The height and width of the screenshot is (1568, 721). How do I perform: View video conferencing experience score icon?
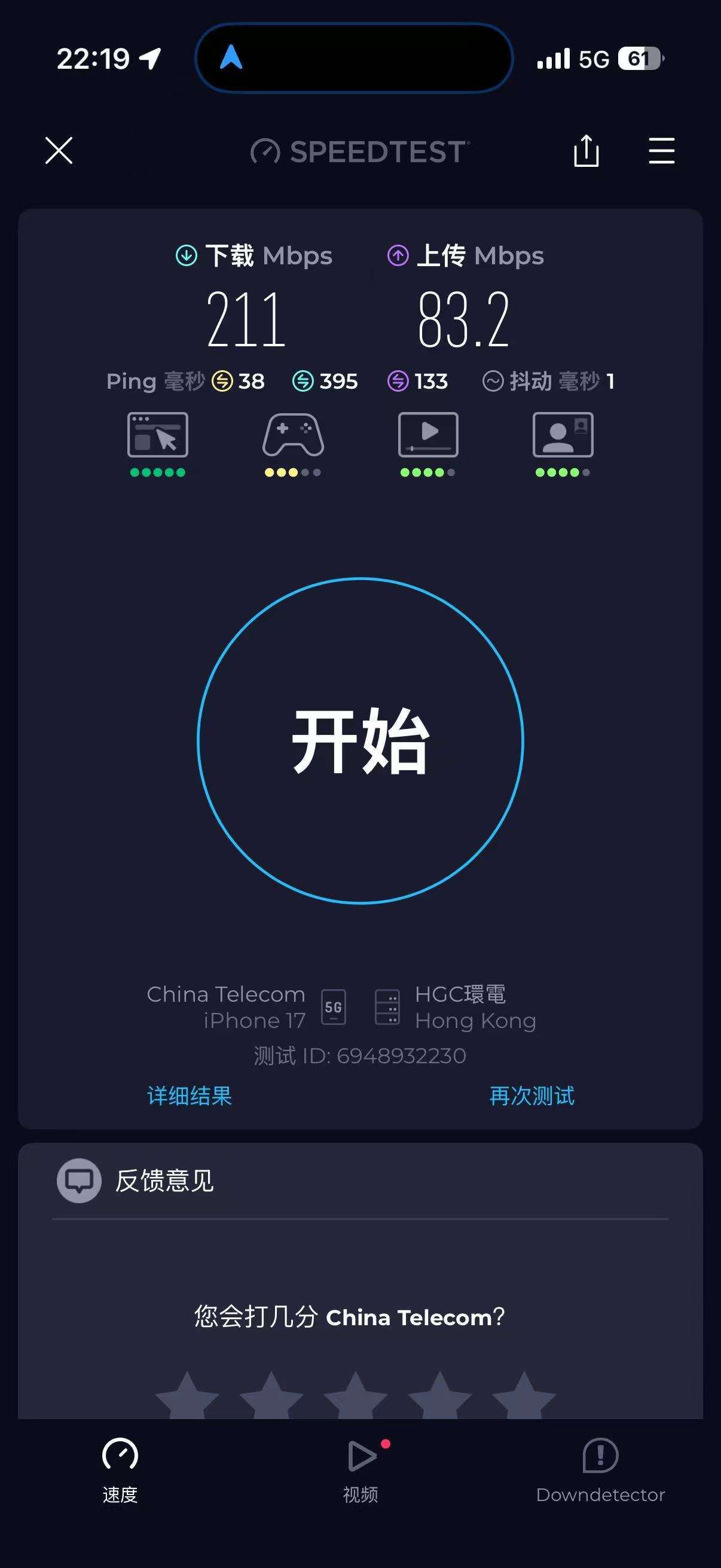coord(563,435)
